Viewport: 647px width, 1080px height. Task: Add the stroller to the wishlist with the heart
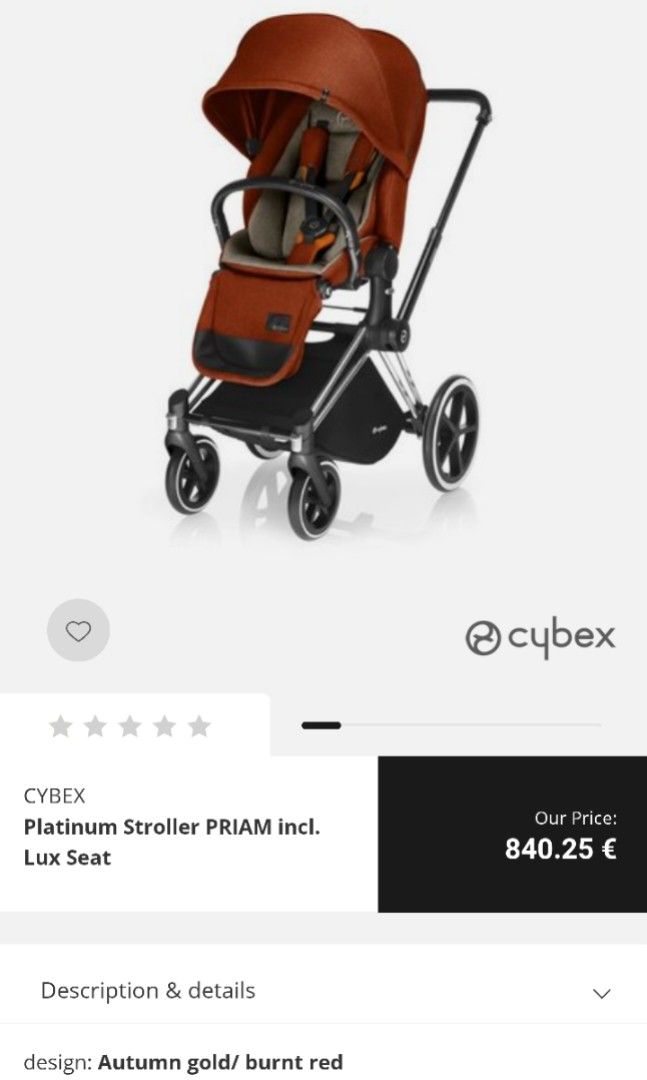(x=78, y=630)
